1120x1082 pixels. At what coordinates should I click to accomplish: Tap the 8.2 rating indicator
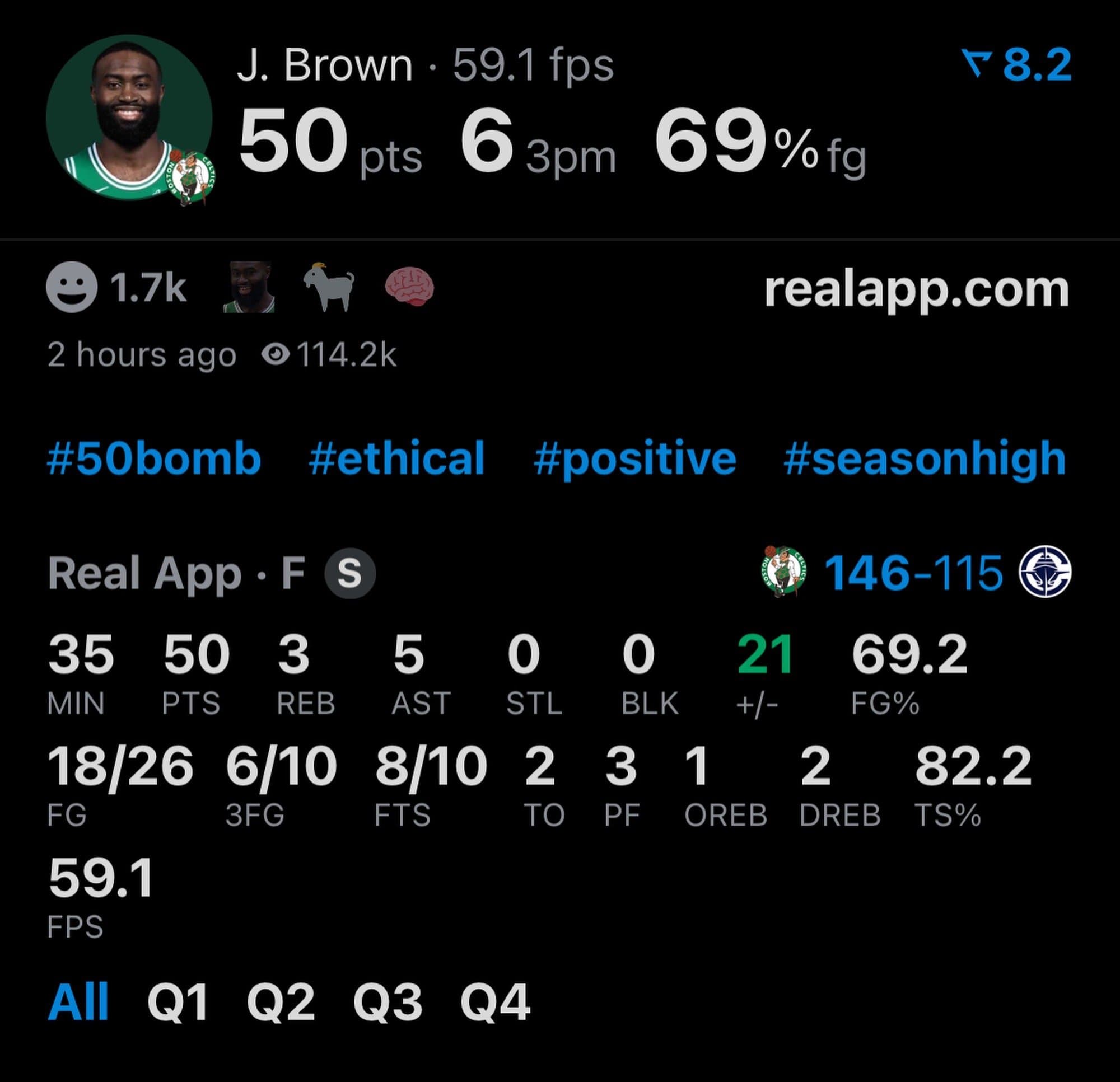pyautogui.click(x=1017, y=65)
